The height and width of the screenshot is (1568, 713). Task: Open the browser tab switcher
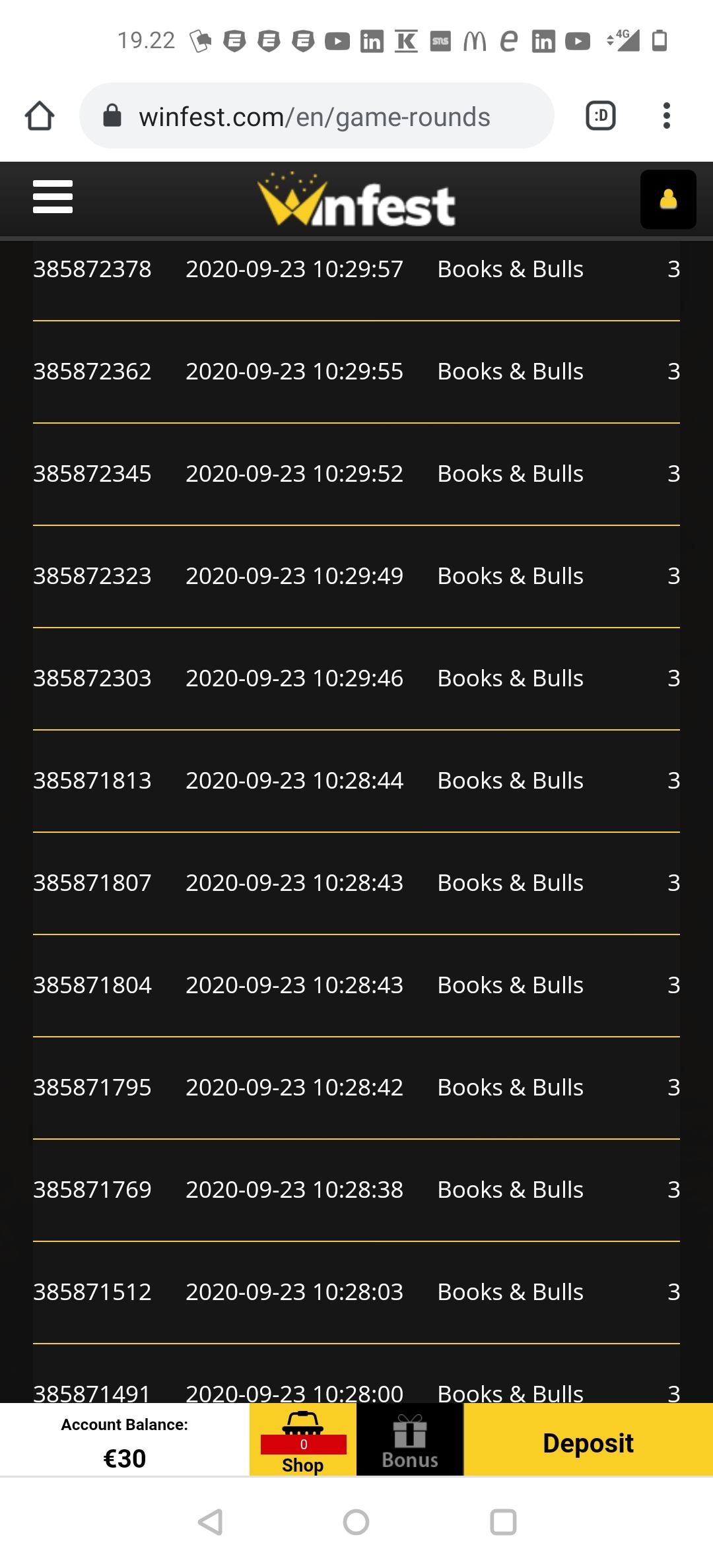coord(601,116)
